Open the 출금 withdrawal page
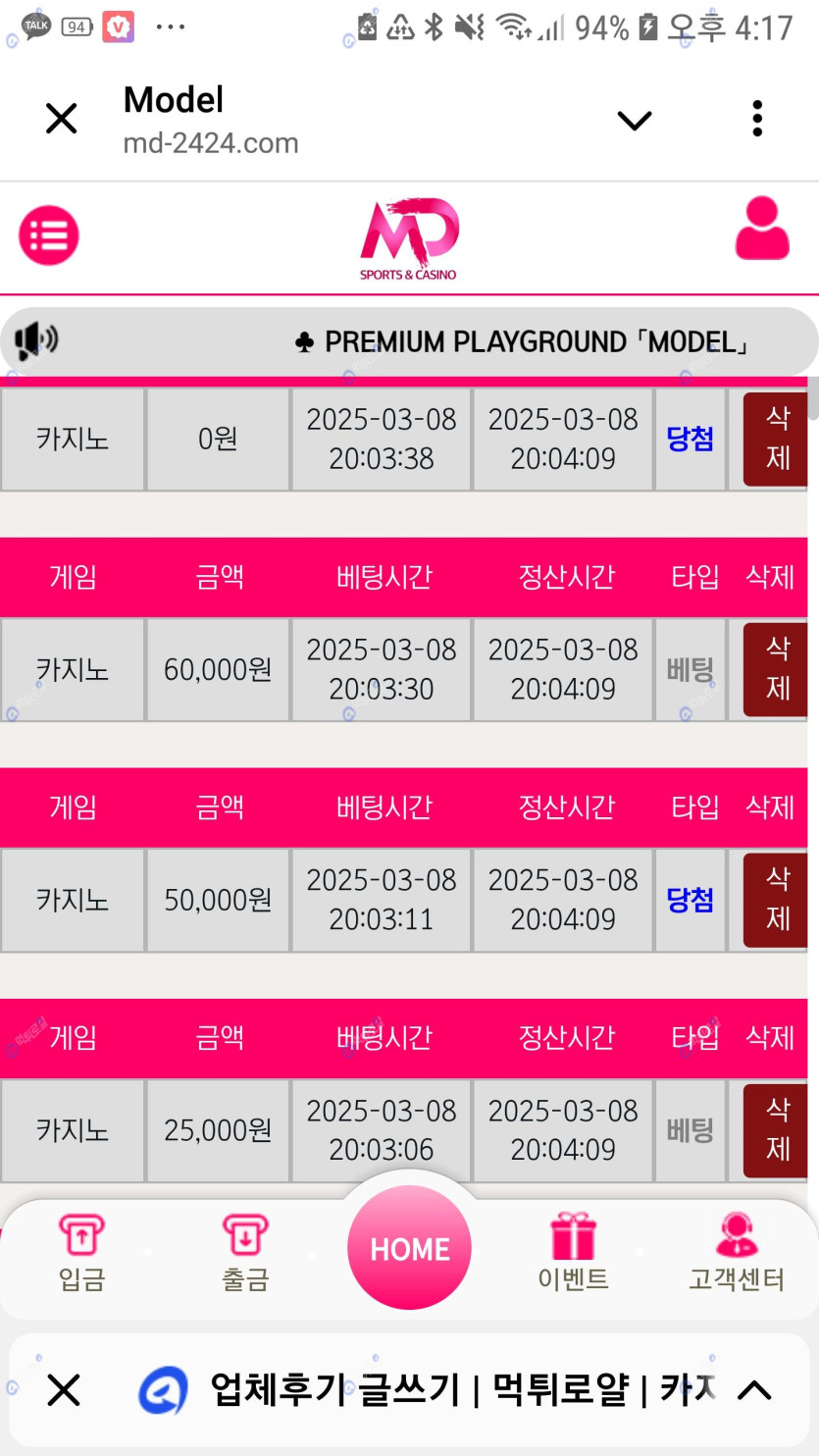 click(245, 1253)
